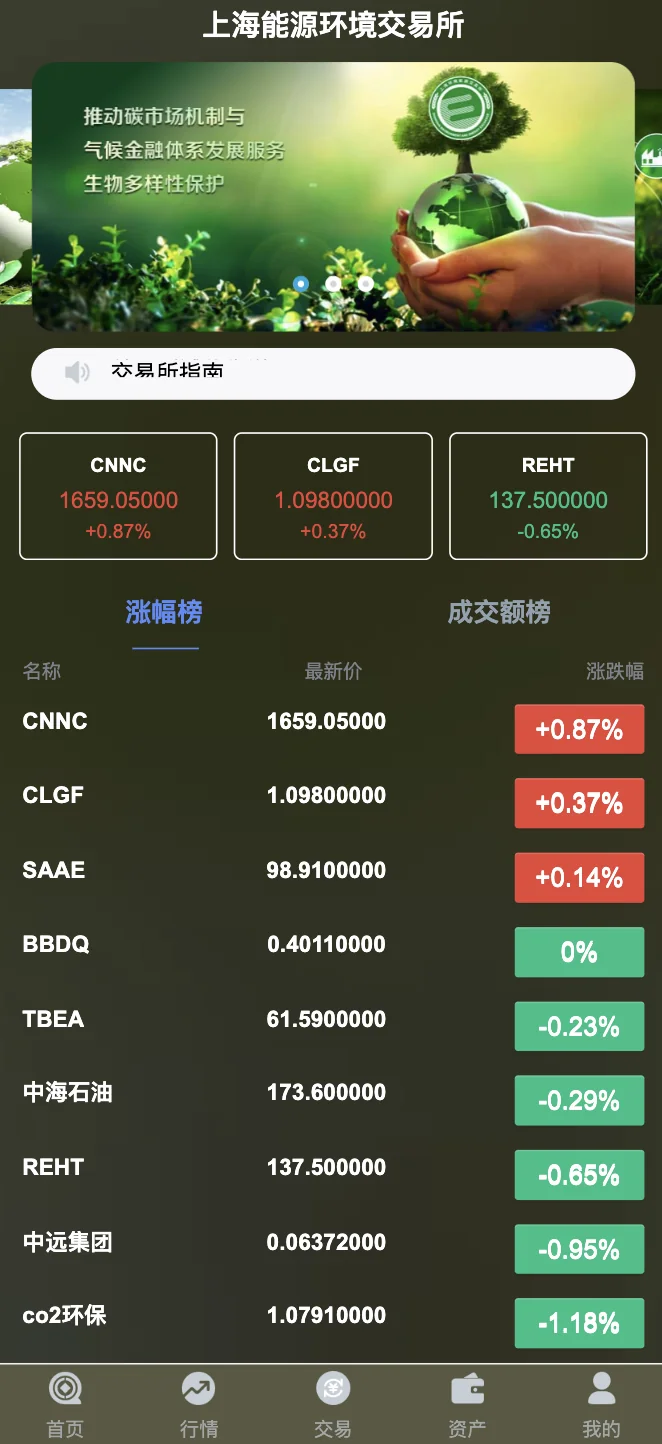
Task: View 中海石油 row details
Action: pos(331,1093)
